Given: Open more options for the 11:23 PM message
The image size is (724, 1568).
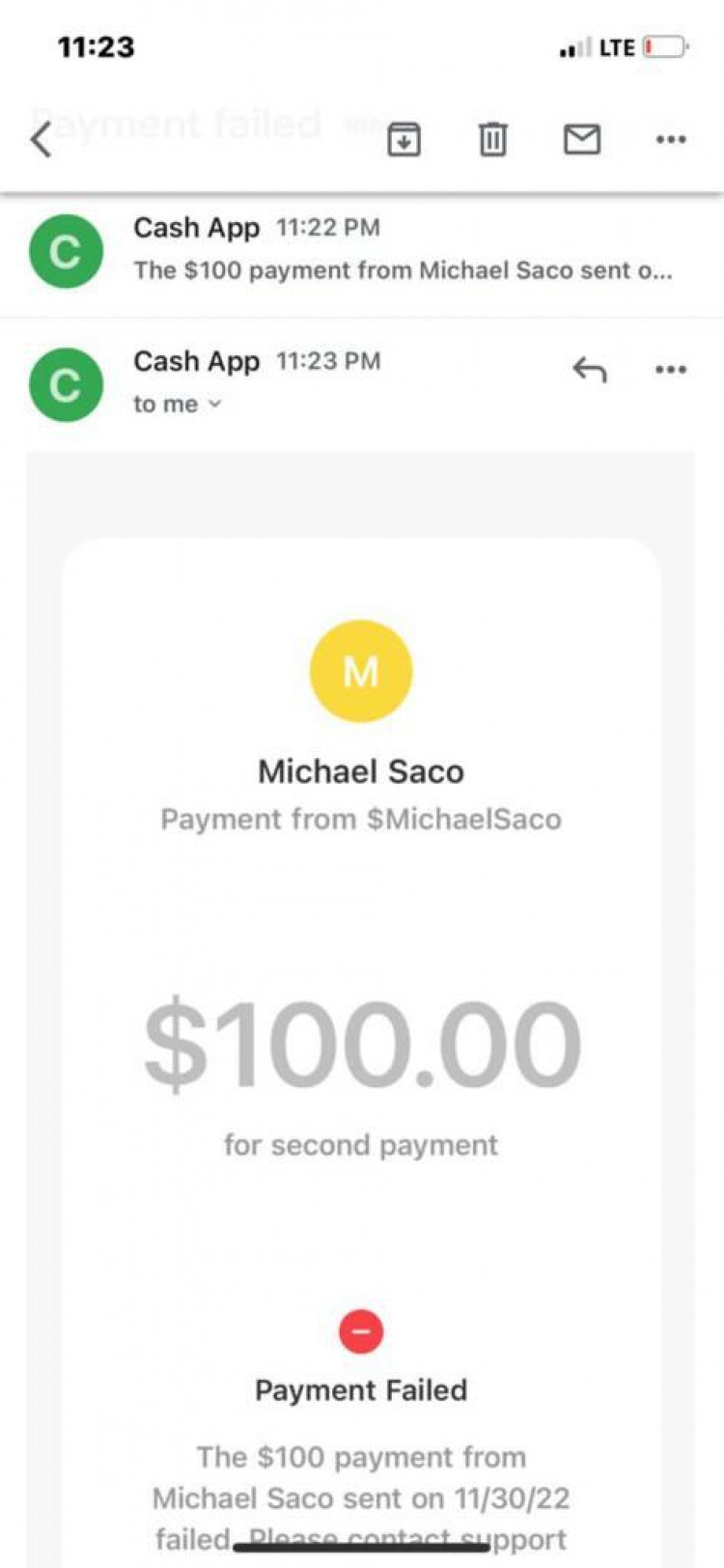Looking at the screenshot, I should (670, 370).
